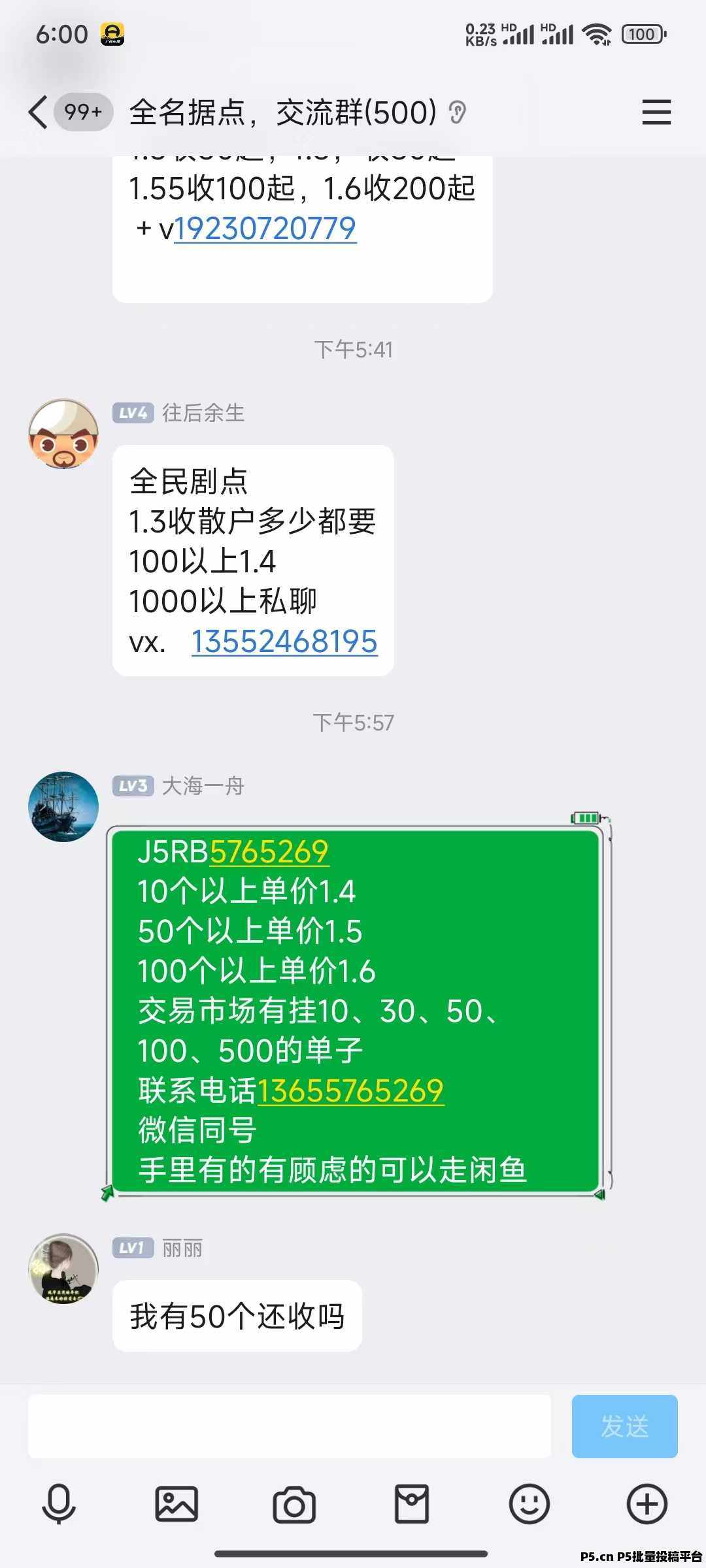This screenshot has width=706, height=1568.
Task: Go back using the top-left arrow
Action: click(x=38, y=112)
